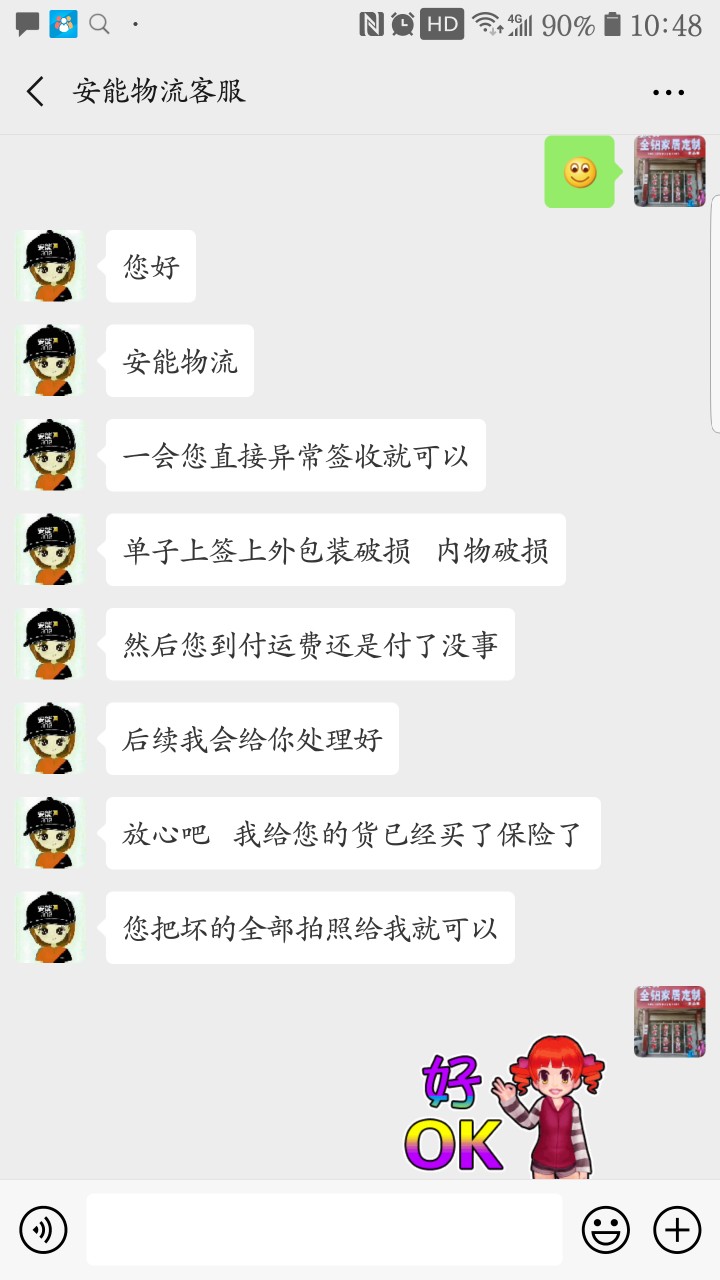Open the plus attachment menu
This screenshot has height=1280, width=720.
(x=677, y=1229)
